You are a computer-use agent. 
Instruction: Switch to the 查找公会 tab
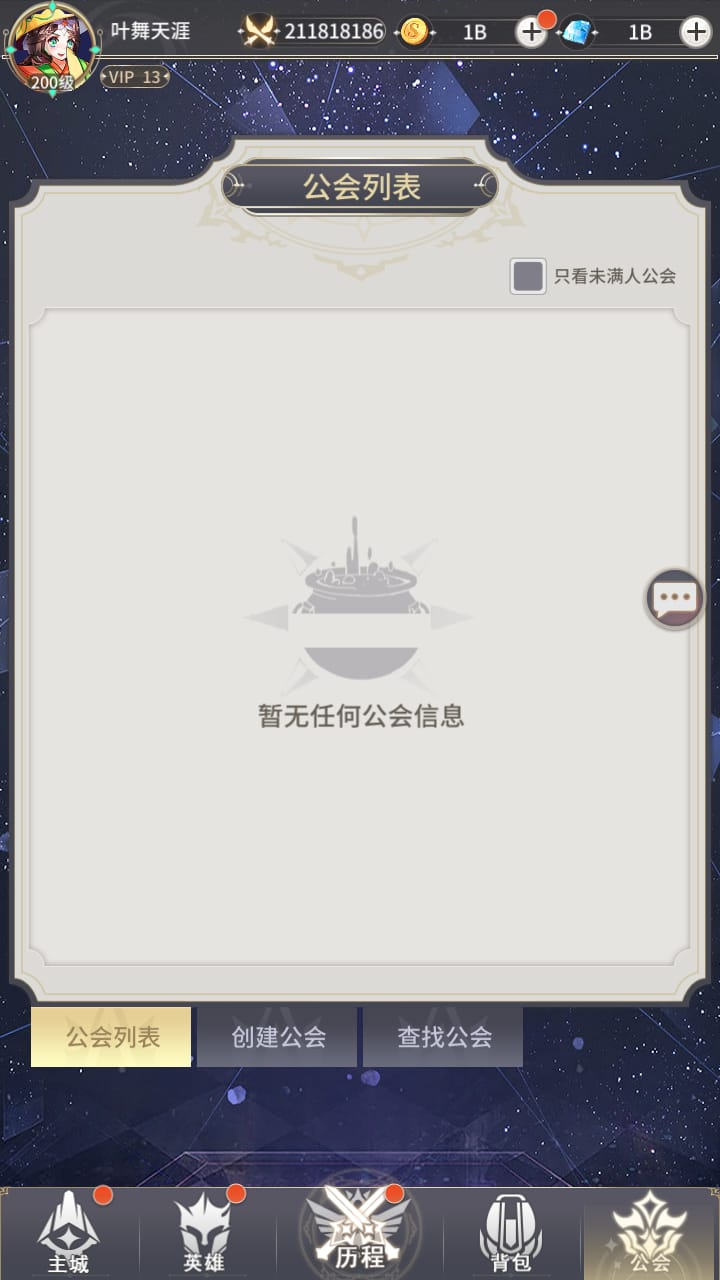coord(443,1037)
